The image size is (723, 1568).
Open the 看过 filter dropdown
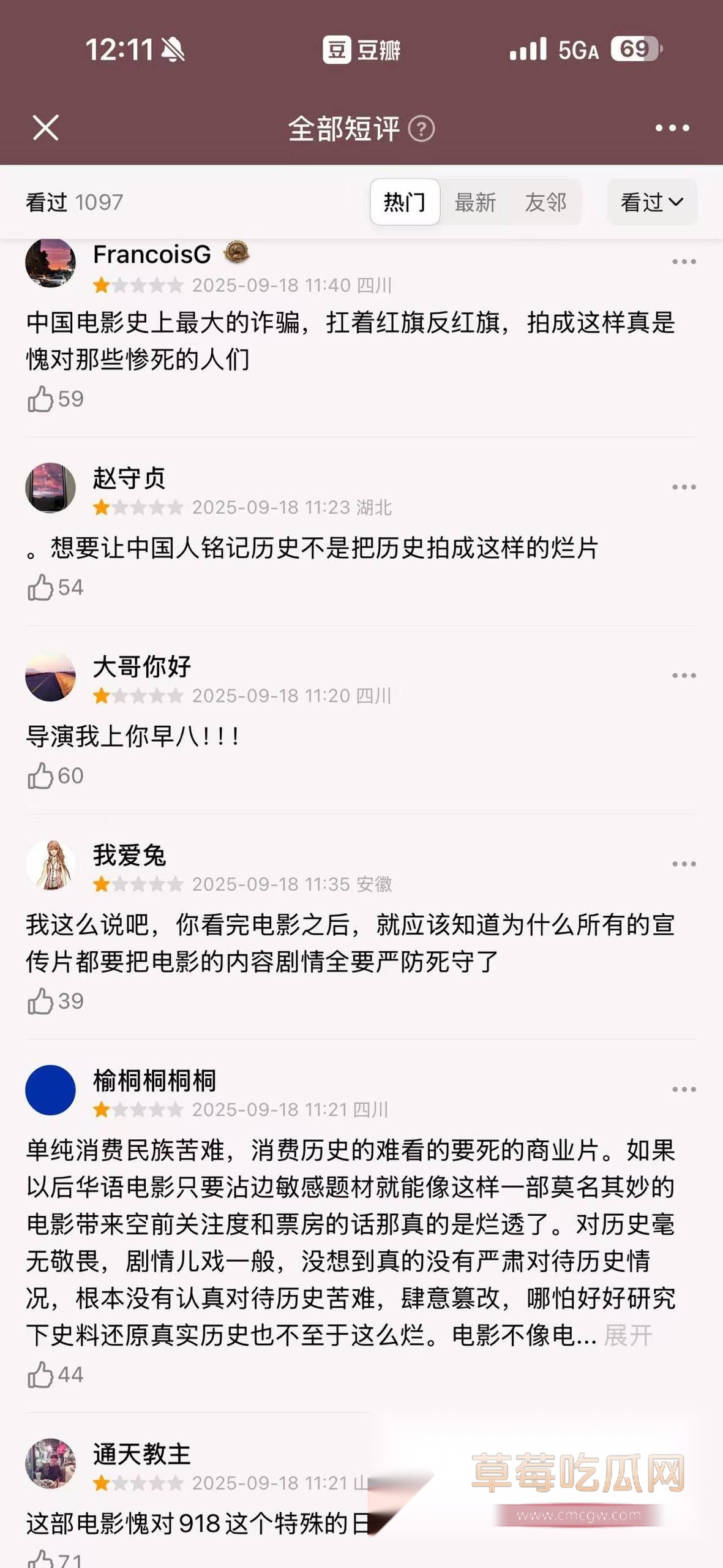point(651,202)
